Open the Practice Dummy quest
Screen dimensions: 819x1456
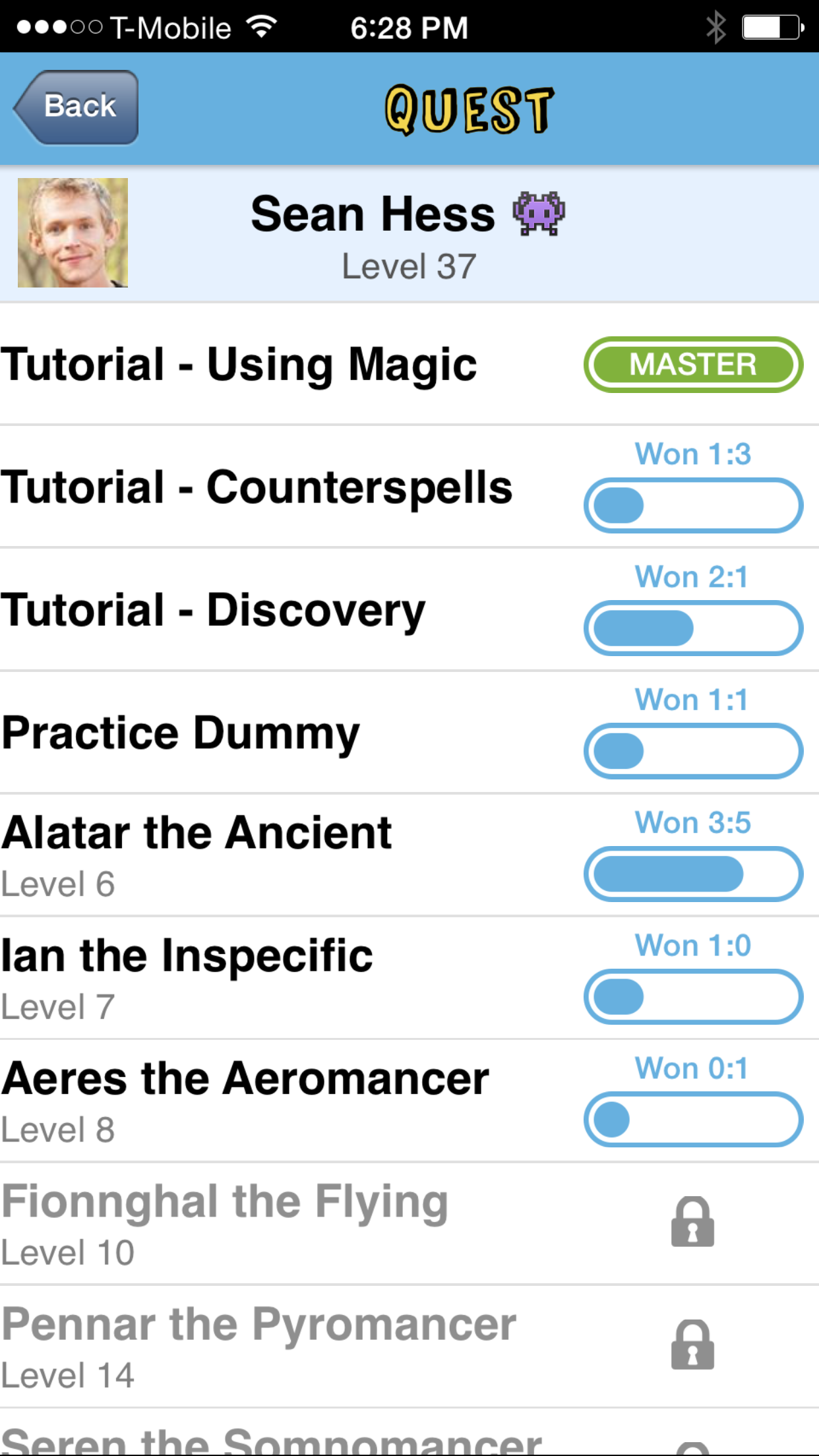coord(409,733)
